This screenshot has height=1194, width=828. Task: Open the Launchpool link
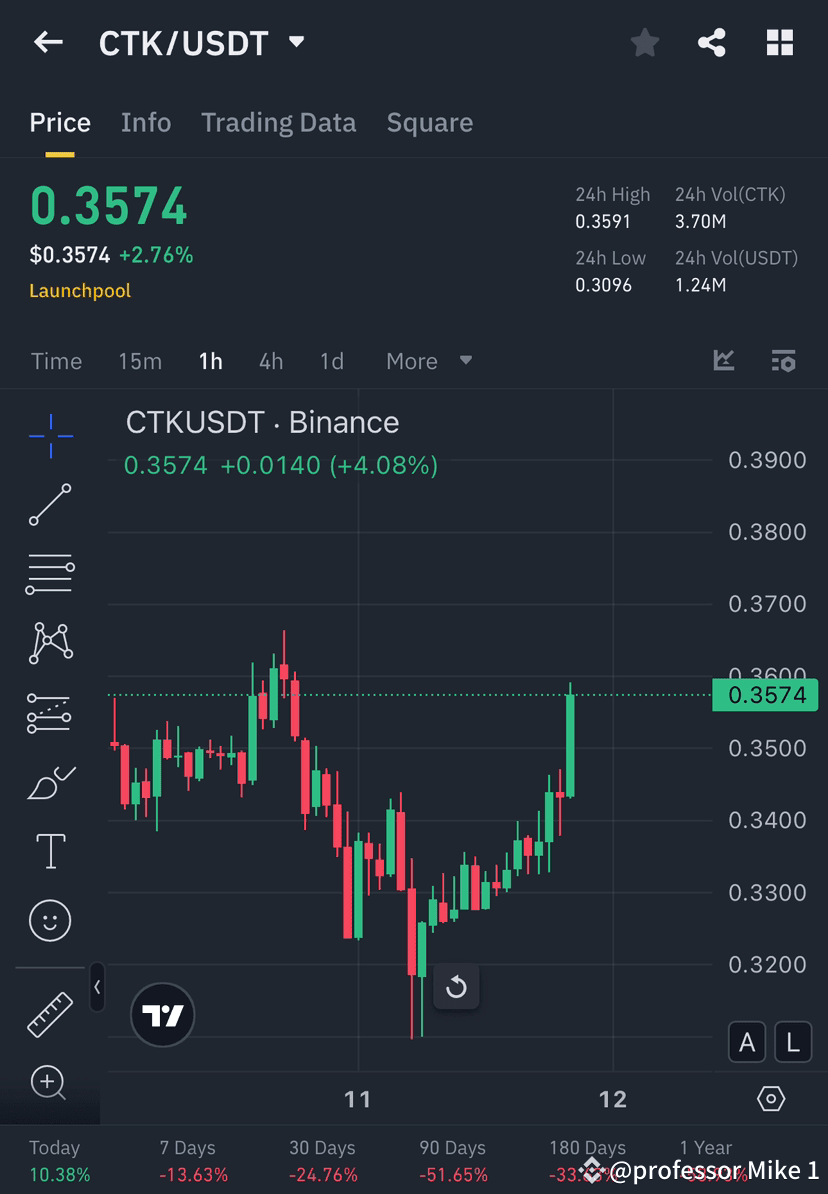pyautogui.click(x=80, y=291)
